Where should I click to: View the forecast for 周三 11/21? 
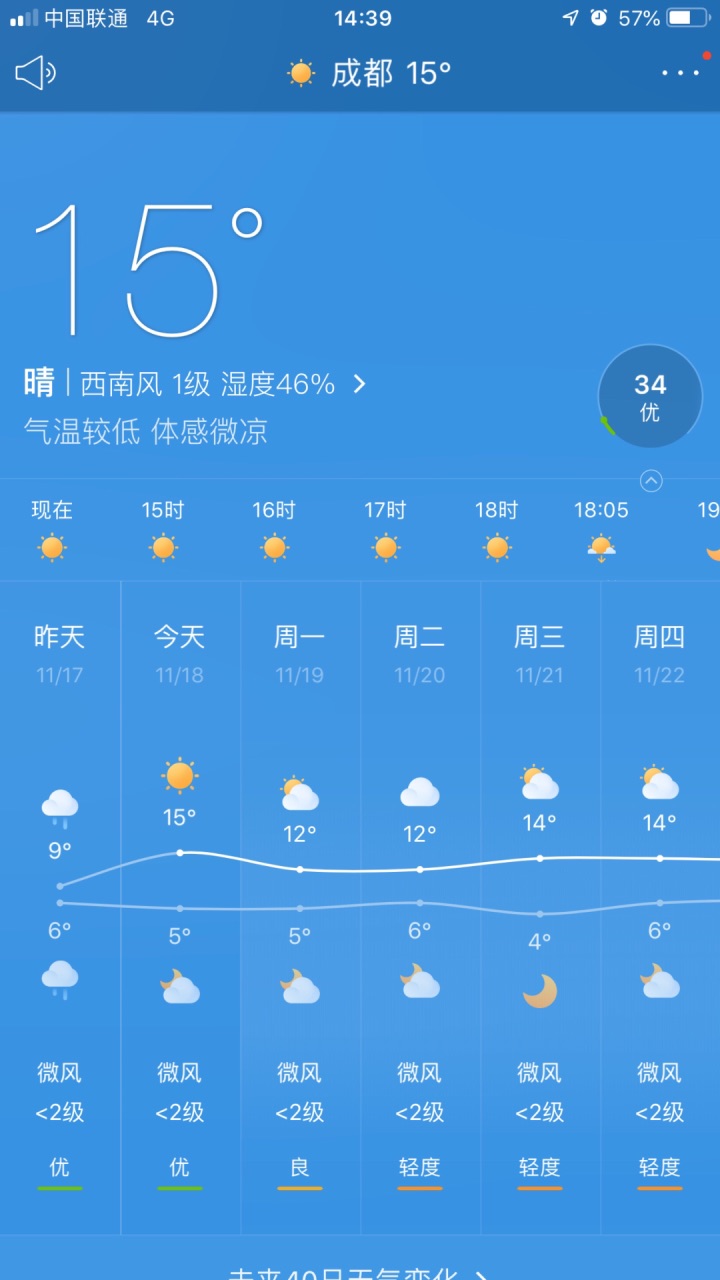[540, 907]
